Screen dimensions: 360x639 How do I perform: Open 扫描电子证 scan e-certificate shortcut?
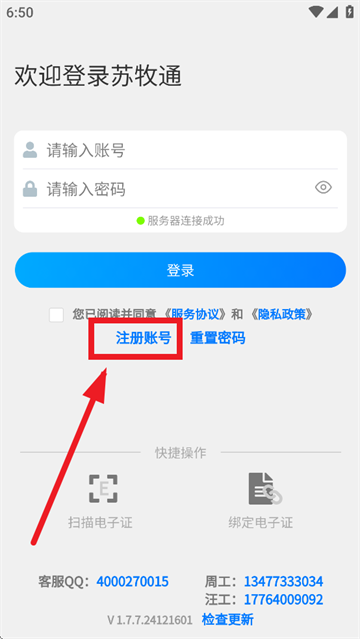(101, 501)
